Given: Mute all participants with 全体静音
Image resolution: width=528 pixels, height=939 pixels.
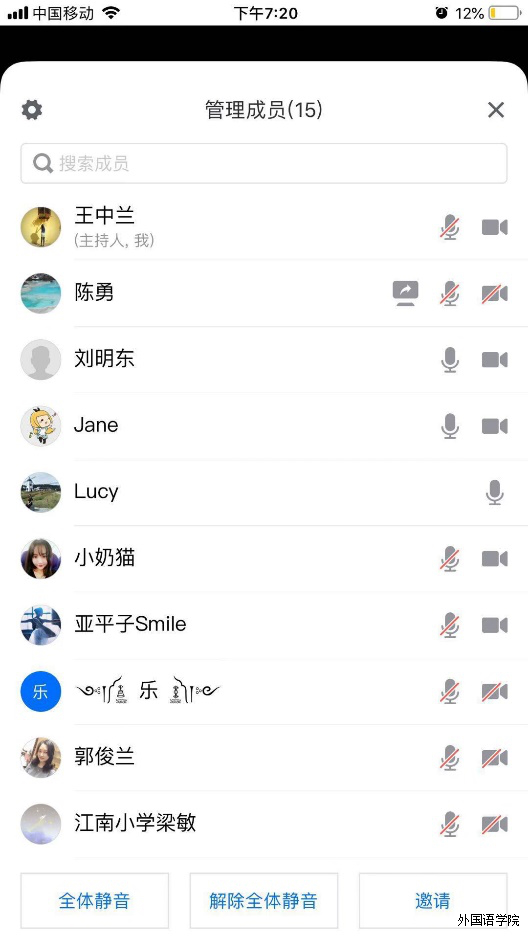Looking at the screenshot, I should [x=95, y=900].
